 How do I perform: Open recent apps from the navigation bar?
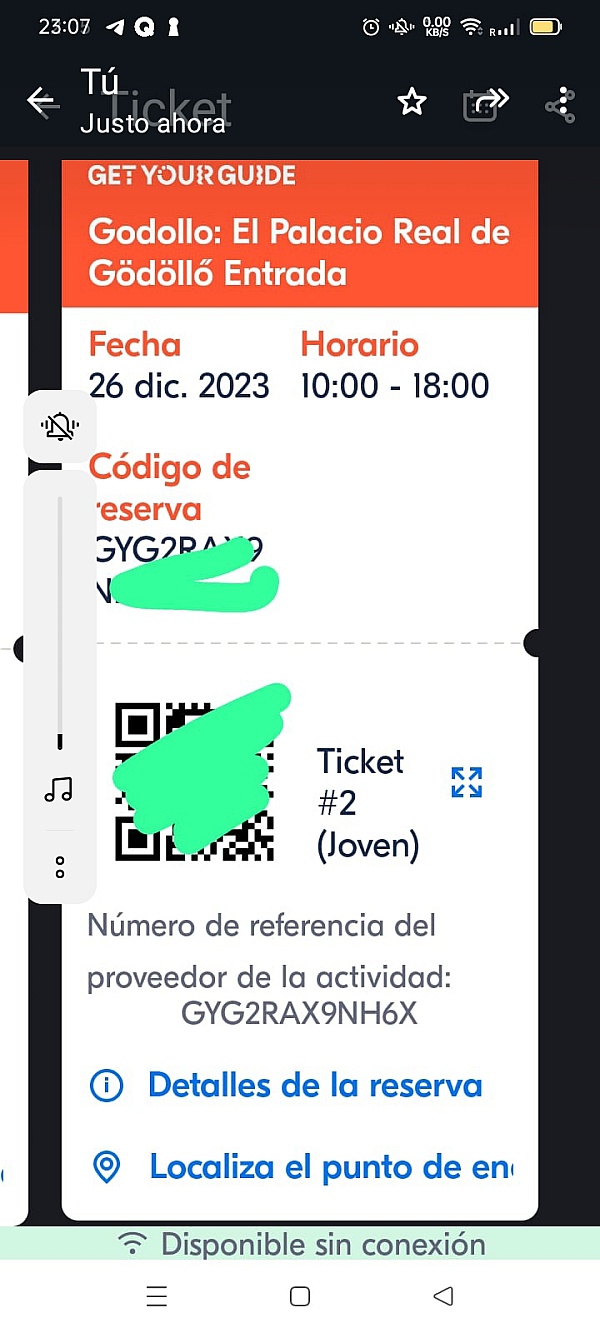click(x=157, y=1297)
